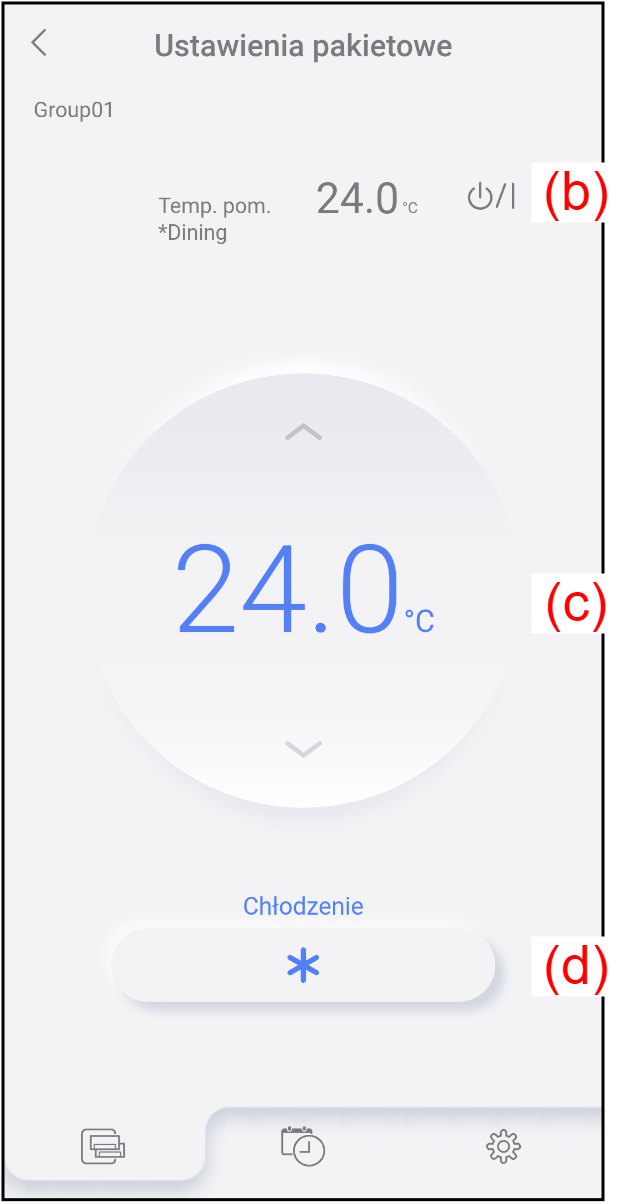This screenshot has width=625, height=1204.
Task: Open the schedule timer tab
Action: coord(302,1145)
